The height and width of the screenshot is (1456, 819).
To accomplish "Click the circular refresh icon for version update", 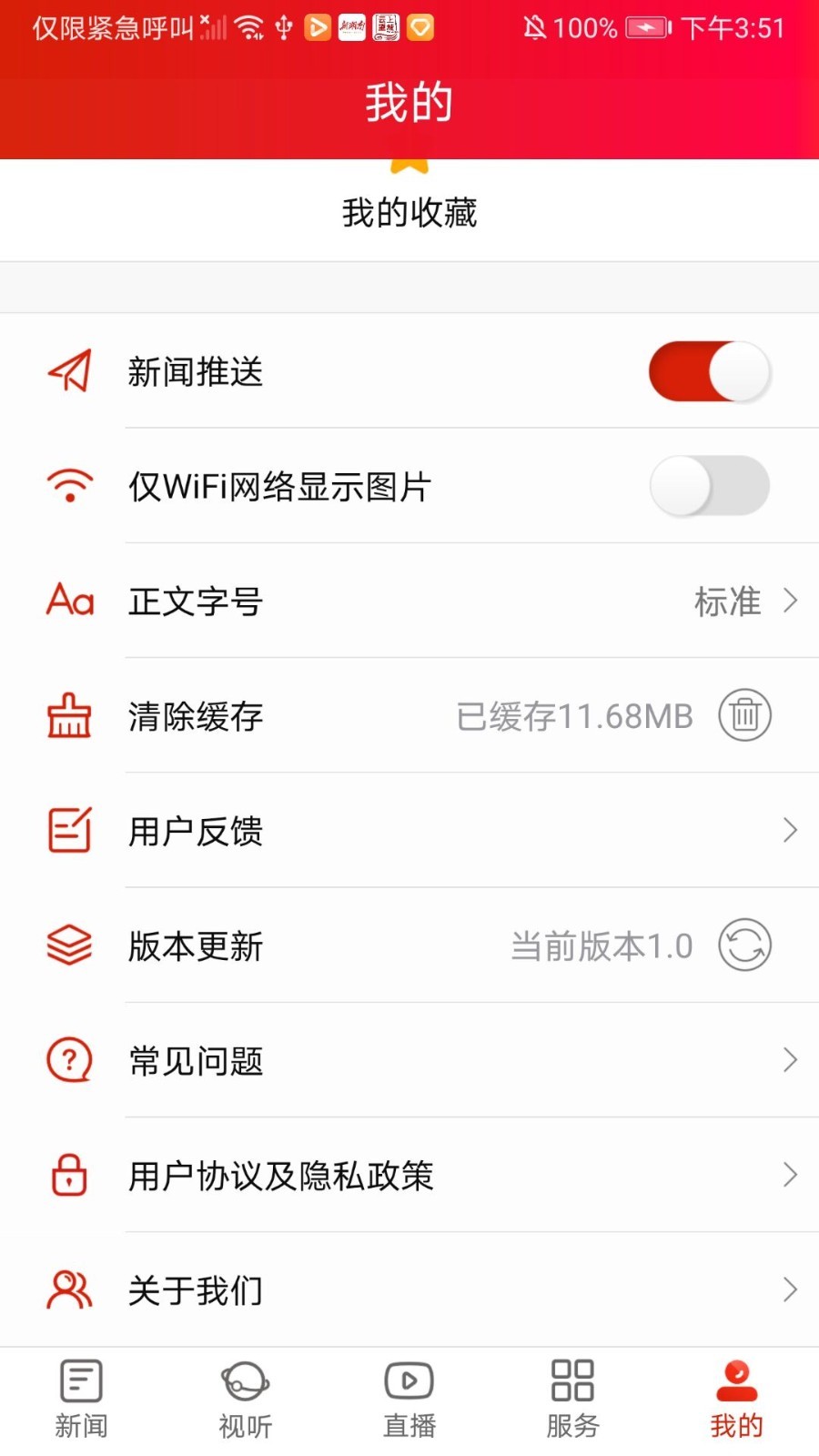I will coord(744,945).
